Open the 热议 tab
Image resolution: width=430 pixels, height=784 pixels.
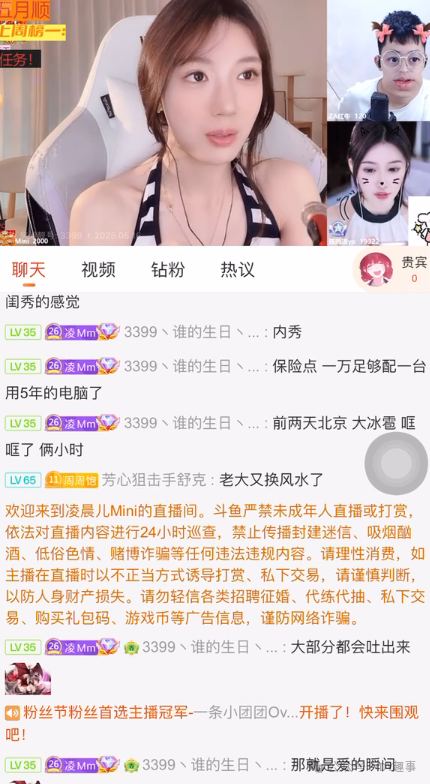point(238,270)
